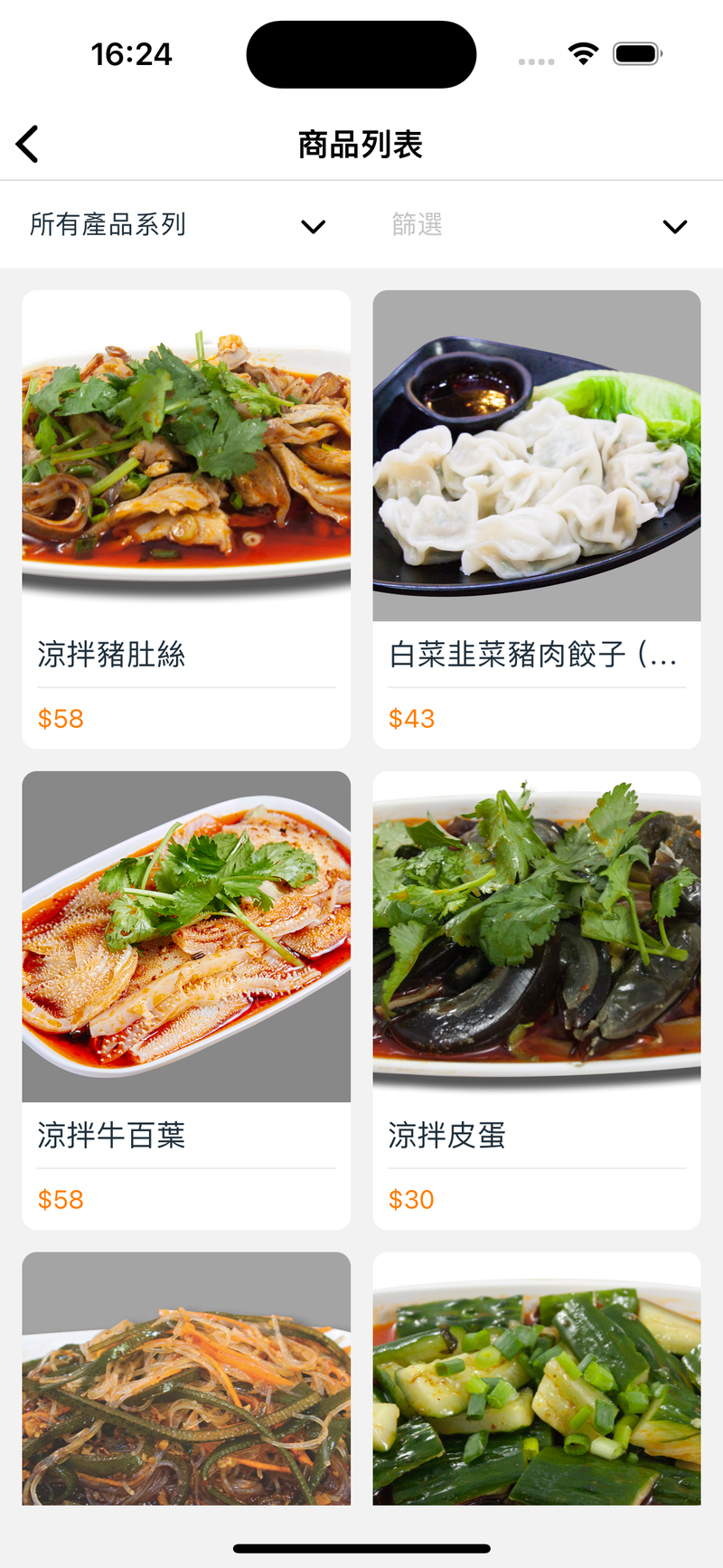View the 白菜韭菜豬肉餃子 product card
This screenshot has height=1568, width=723.
537,518
